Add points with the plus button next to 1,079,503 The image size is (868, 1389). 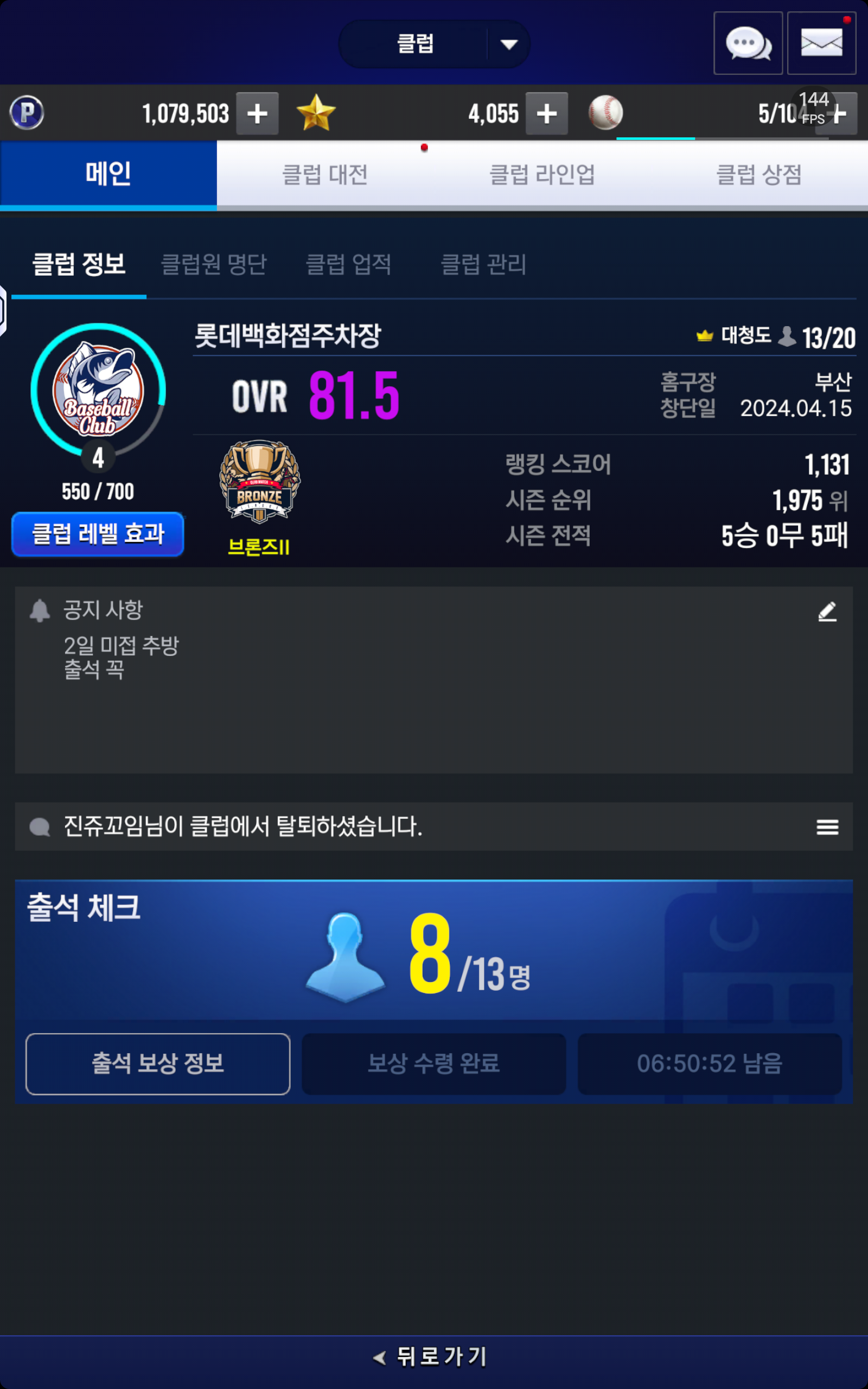click(257, 113)
